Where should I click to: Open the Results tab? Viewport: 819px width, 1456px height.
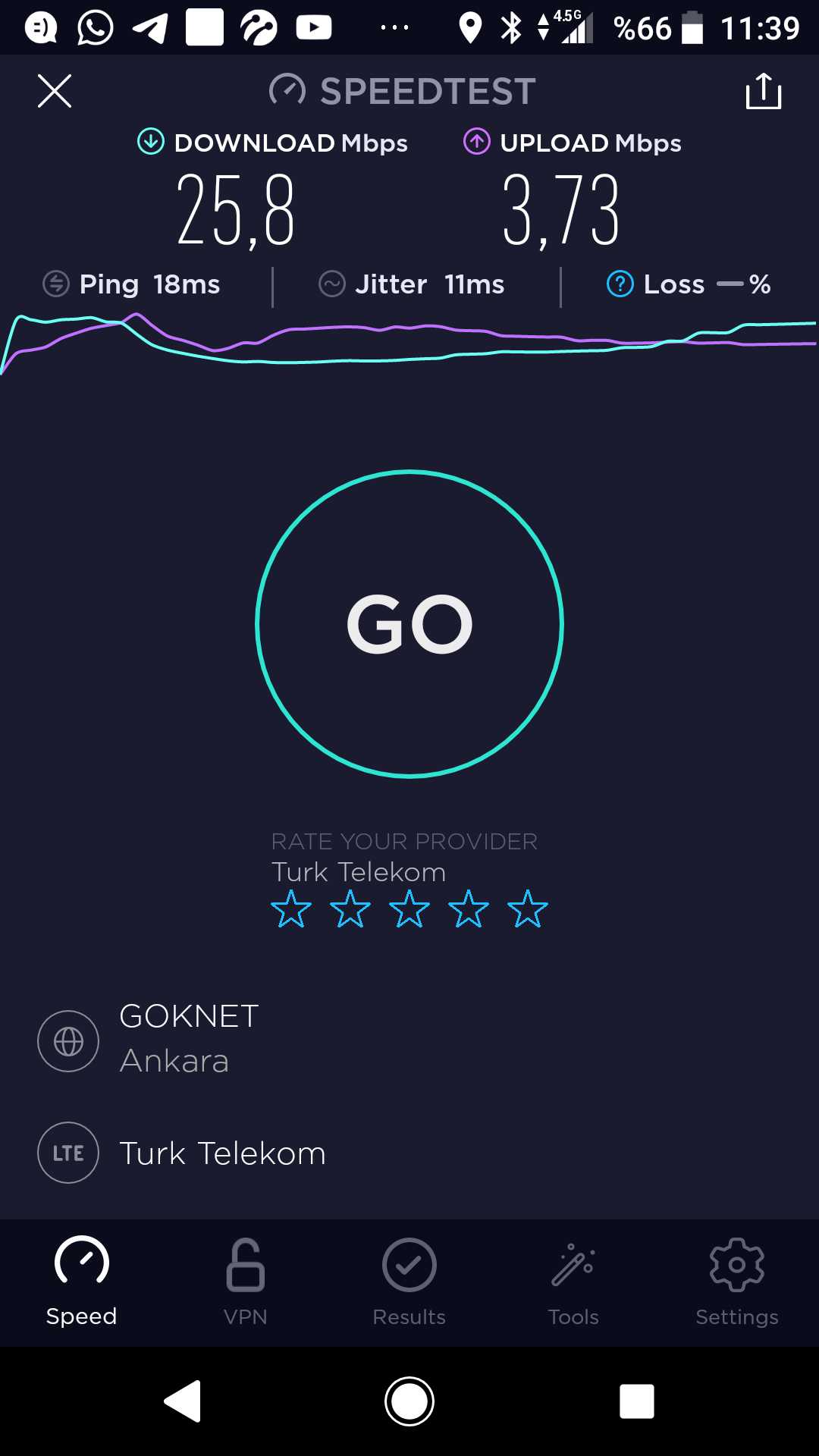(409, 1283)
